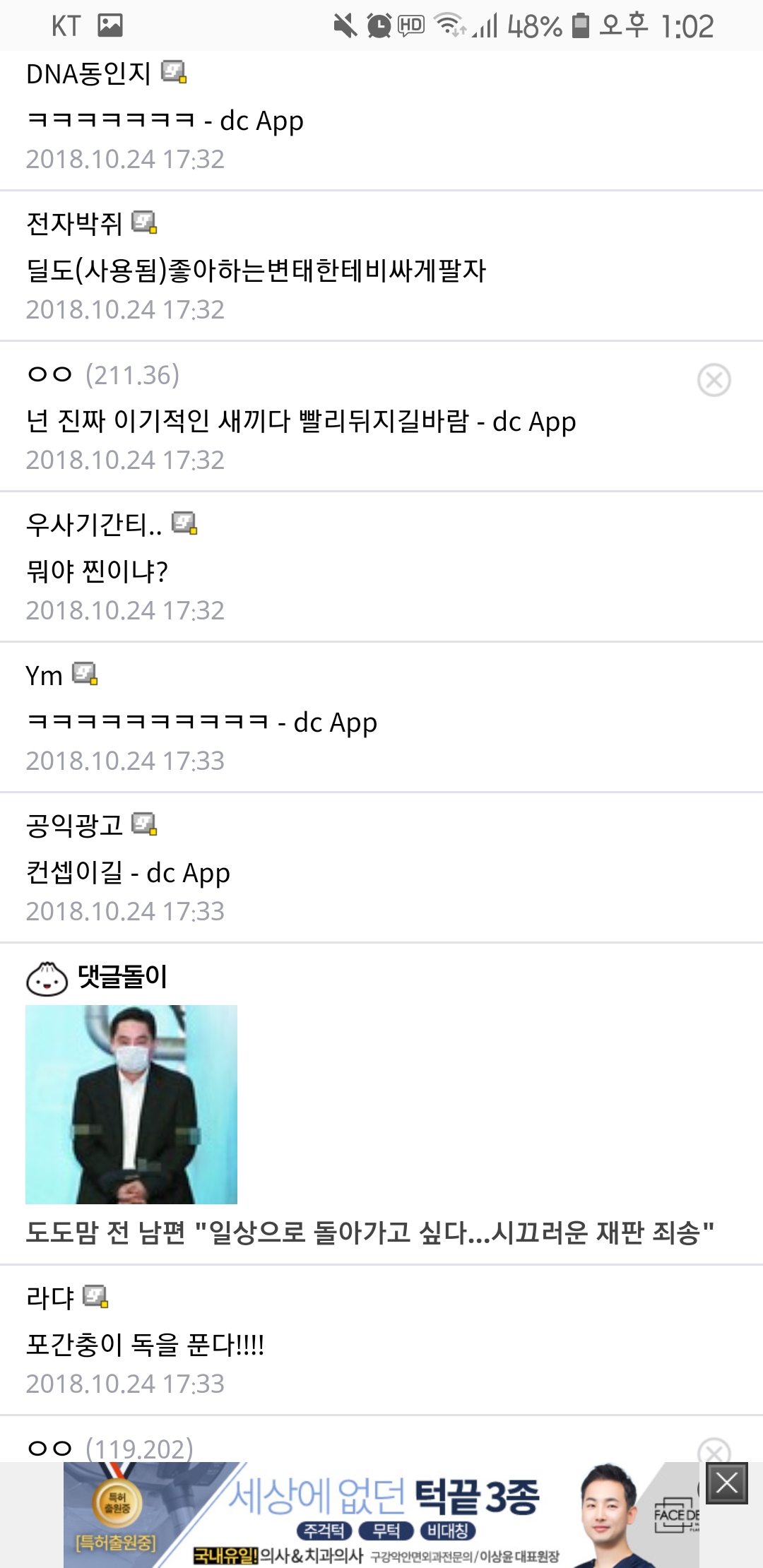Screen dimensions: 763x1568
Task: Open the 댓글돌이 promoted article thumbnail
Action: (x=131, y=1104)
